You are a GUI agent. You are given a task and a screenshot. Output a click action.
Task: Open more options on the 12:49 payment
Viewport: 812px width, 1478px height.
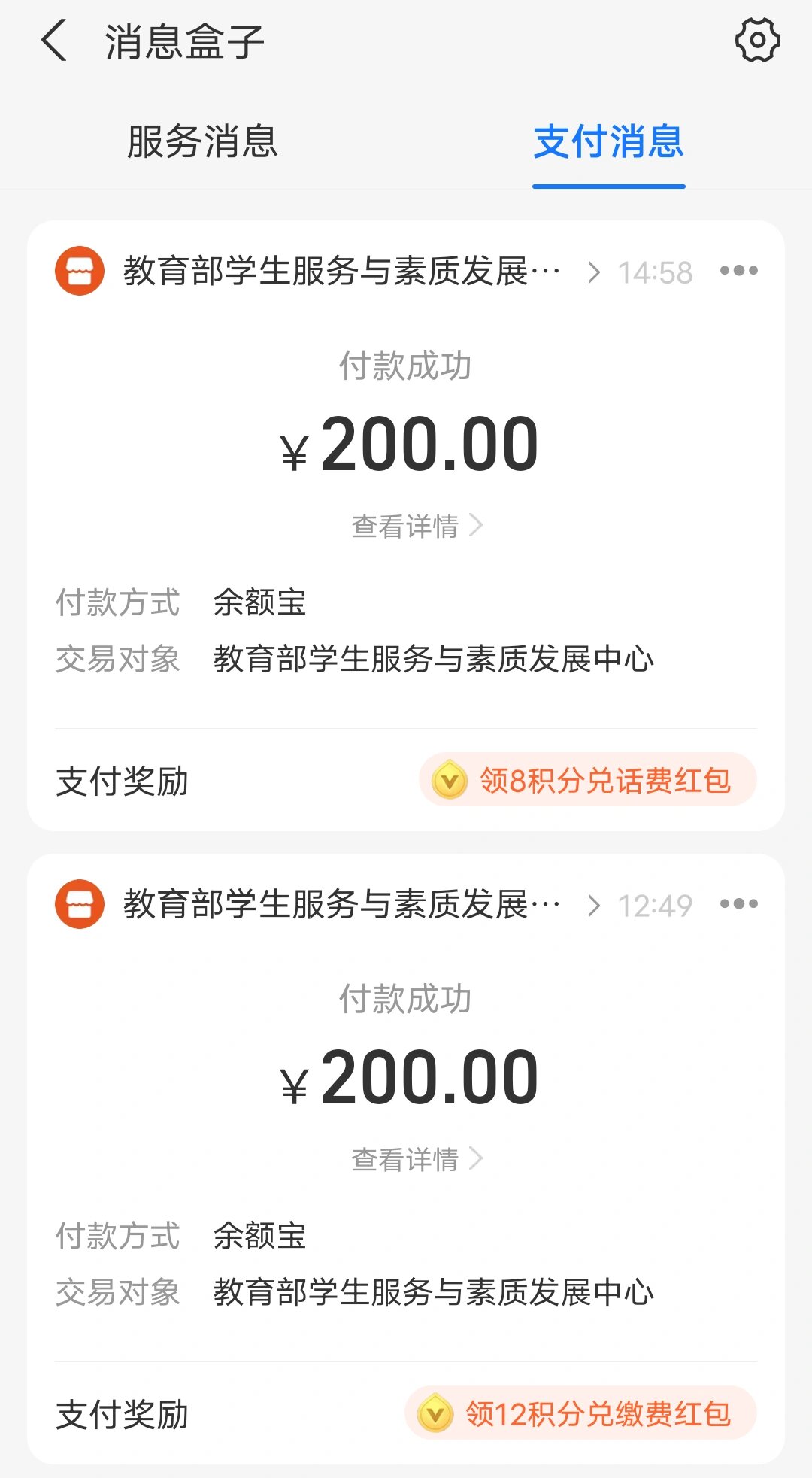click(x=738, y=904)
